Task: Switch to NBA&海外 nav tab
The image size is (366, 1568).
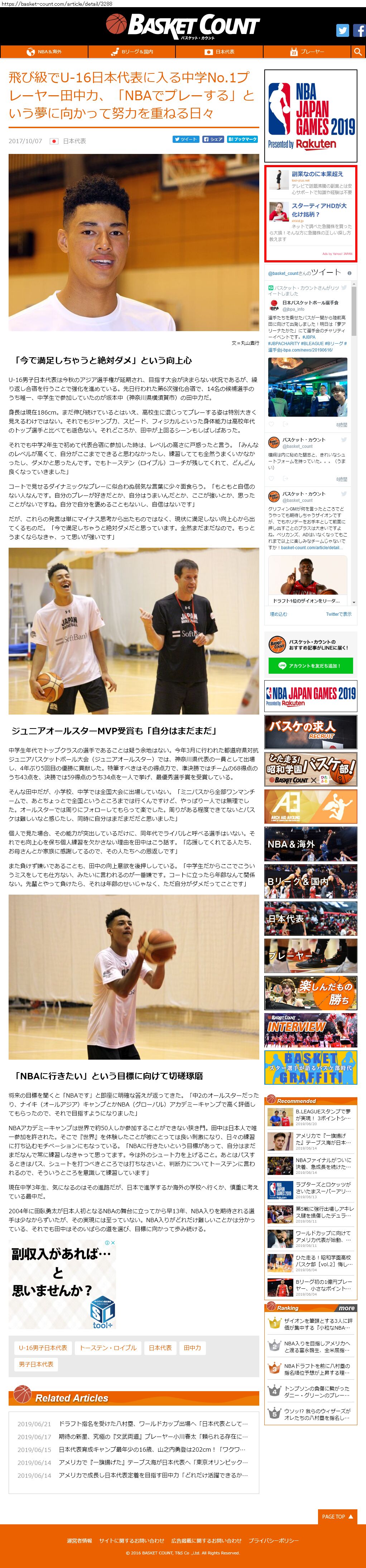Action: point(44,52)
